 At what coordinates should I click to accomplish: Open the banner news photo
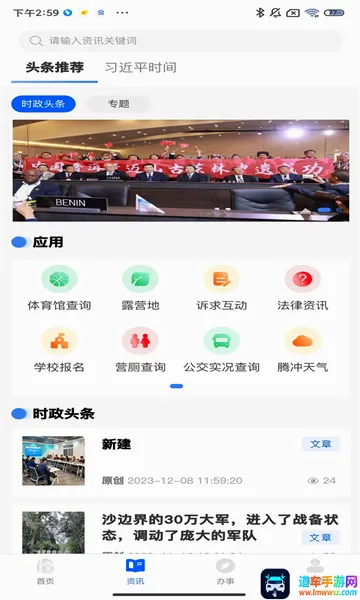click(181, 171)
